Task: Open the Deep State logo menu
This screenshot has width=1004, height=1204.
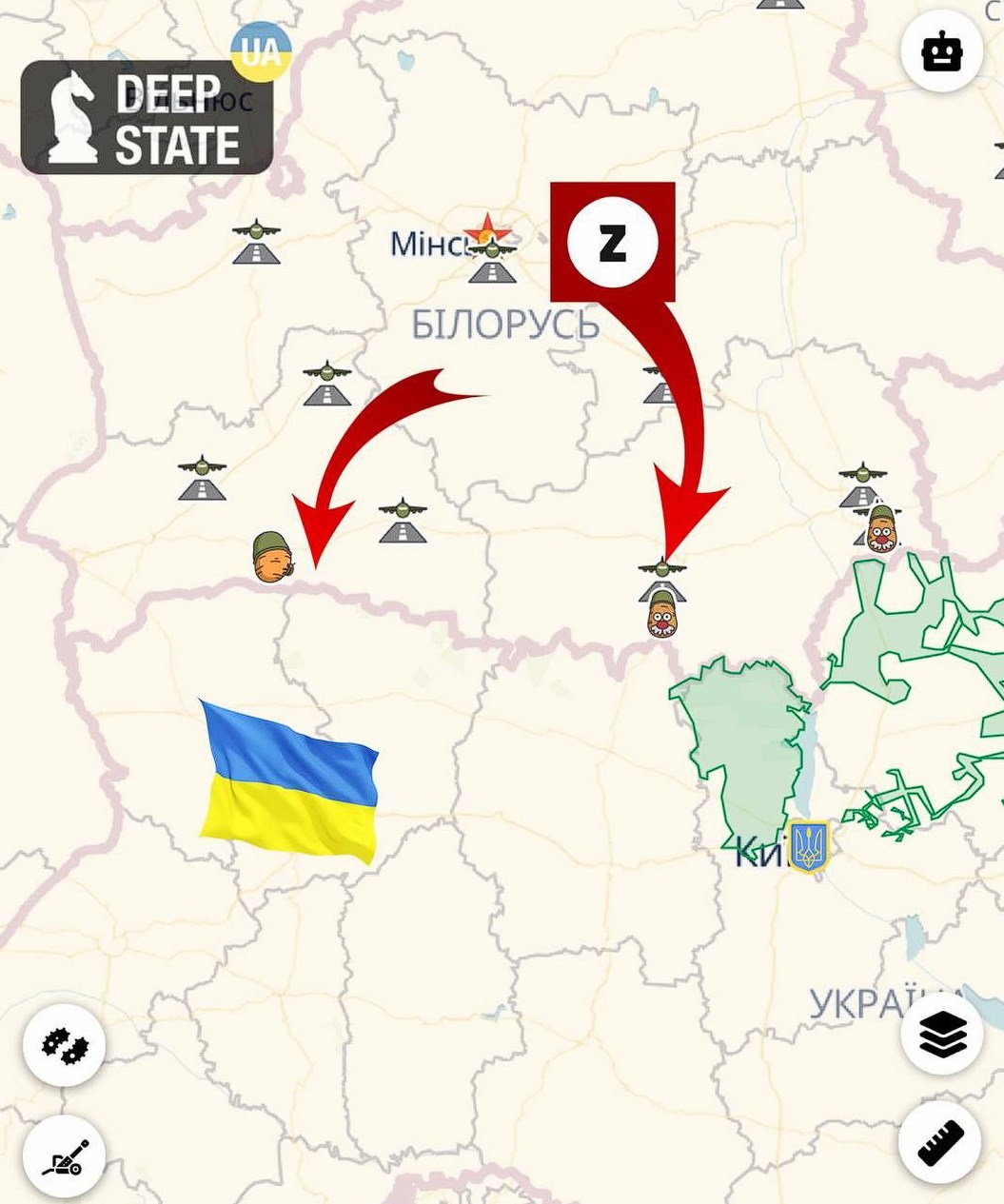Action: tap(147, 117)
